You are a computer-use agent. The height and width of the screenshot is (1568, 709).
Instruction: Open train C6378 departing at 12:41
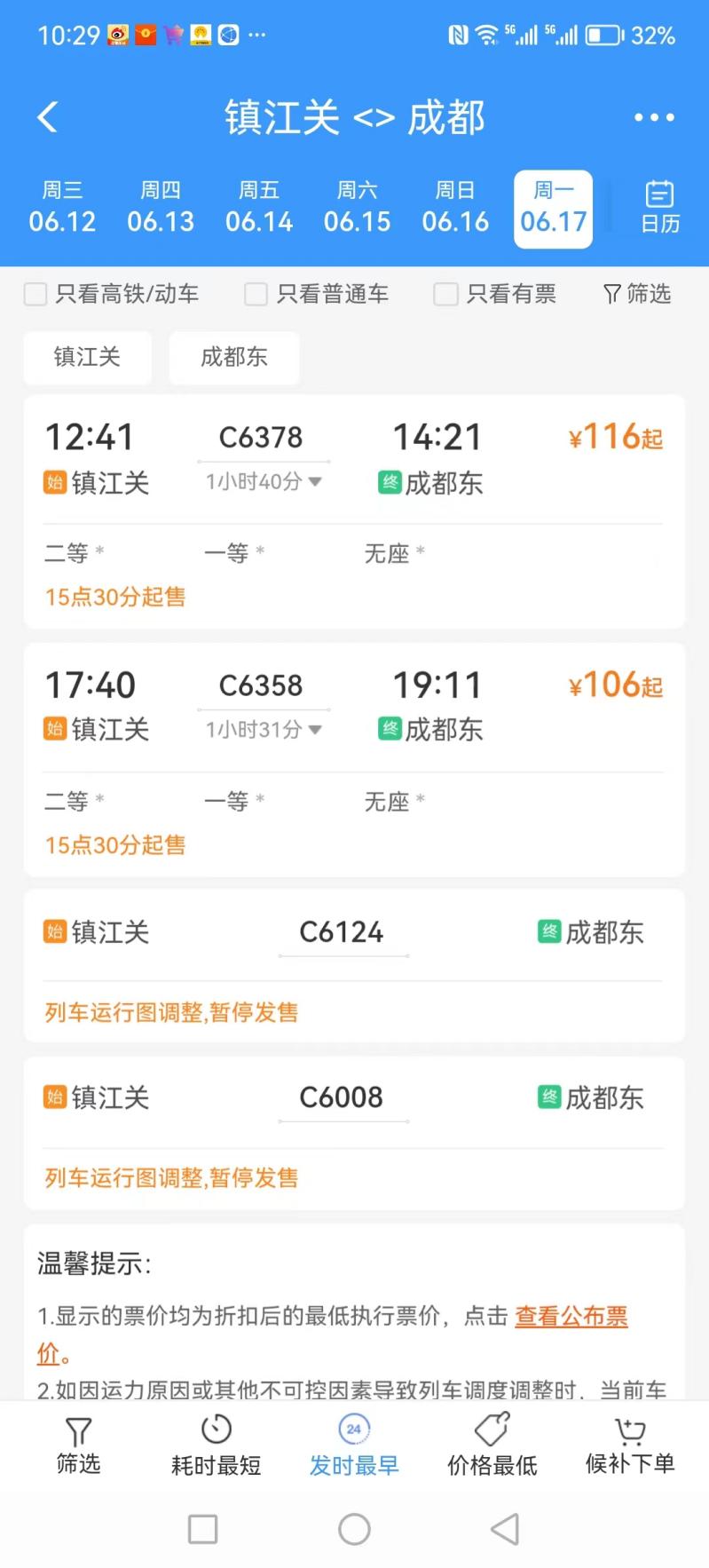click(x=354, y=512)
